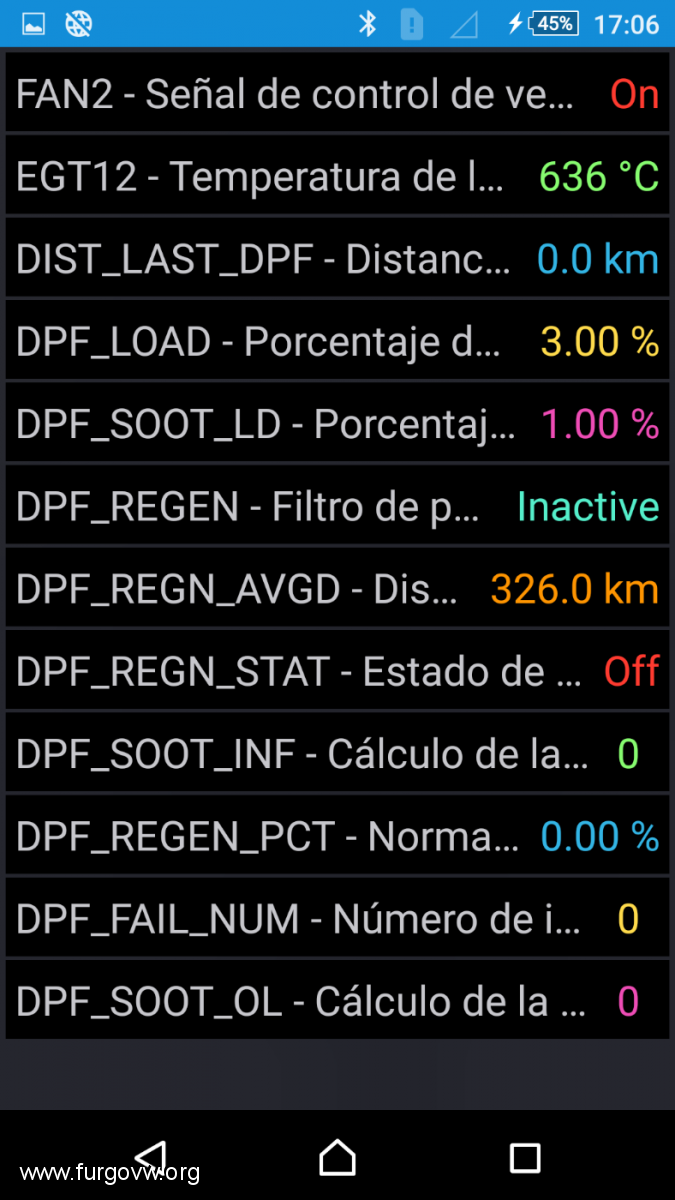Open the DIST_LAST_DPF distance row
The image size is (675, 1200).
337,258
